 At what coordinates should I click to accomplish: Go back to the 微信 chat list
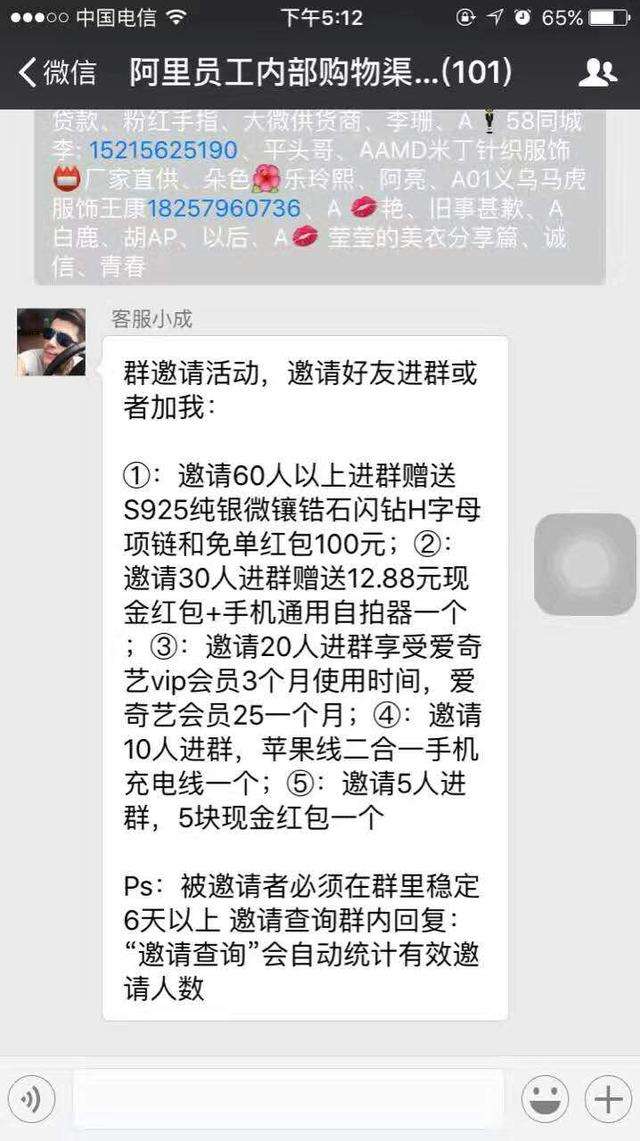pos(58,73)
